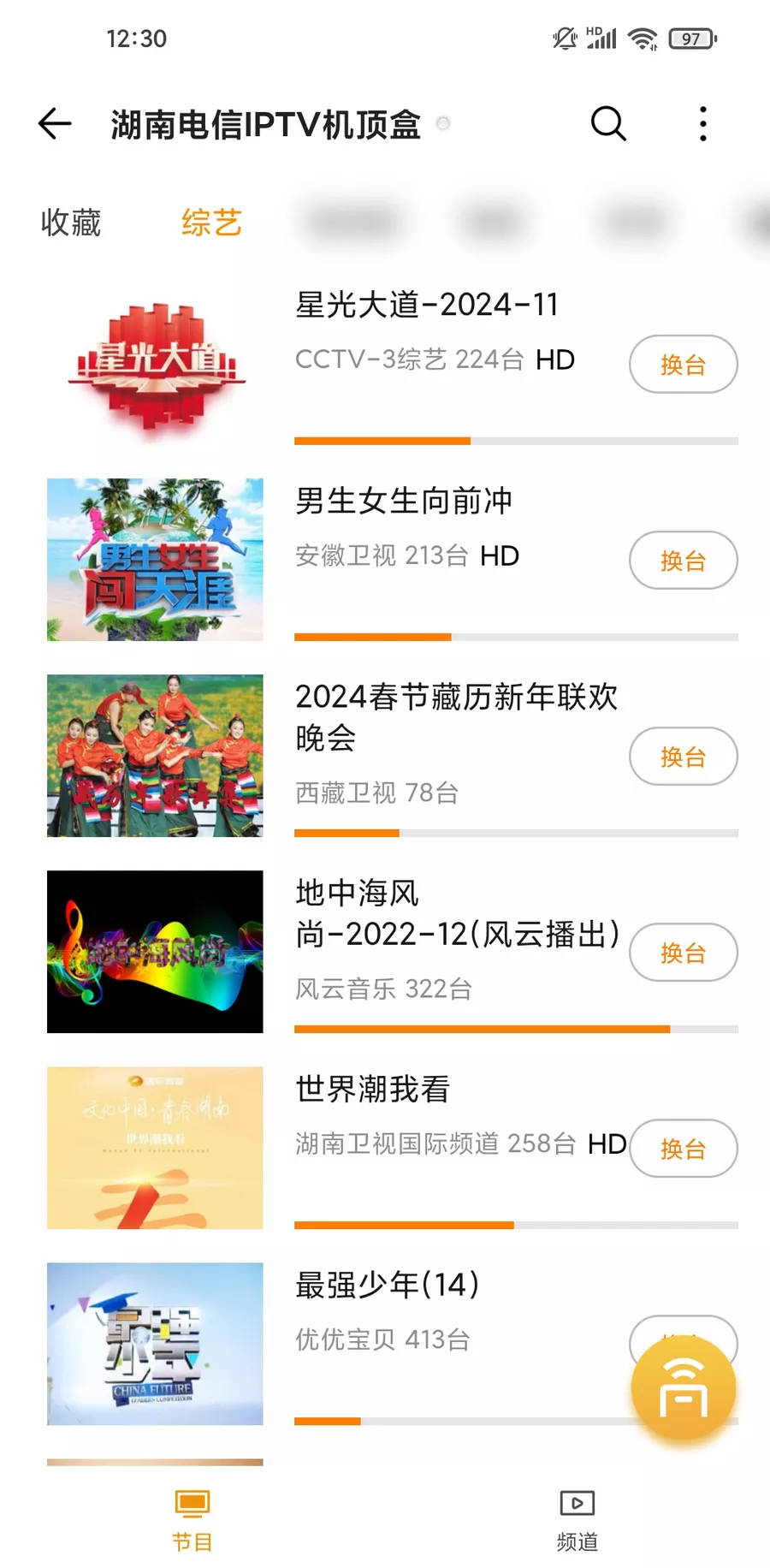
Task: Open the three-dot overflow menu icon
Action: [x=702, y=123]
